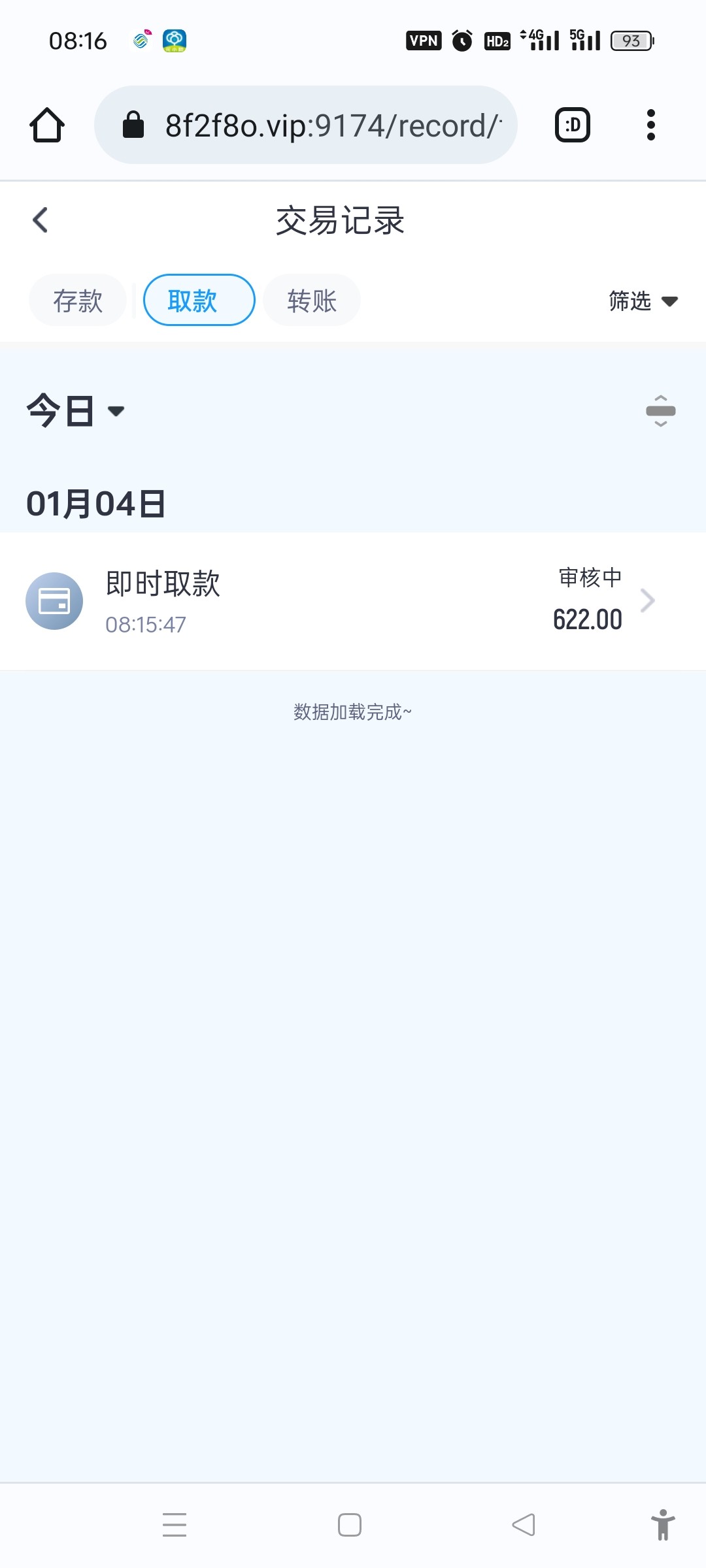Image resolution: width=706 pixels, height=1568 pixels.
Task: Tap the URL field 8f2f8o.vip:9174/record
Action: 327,125
